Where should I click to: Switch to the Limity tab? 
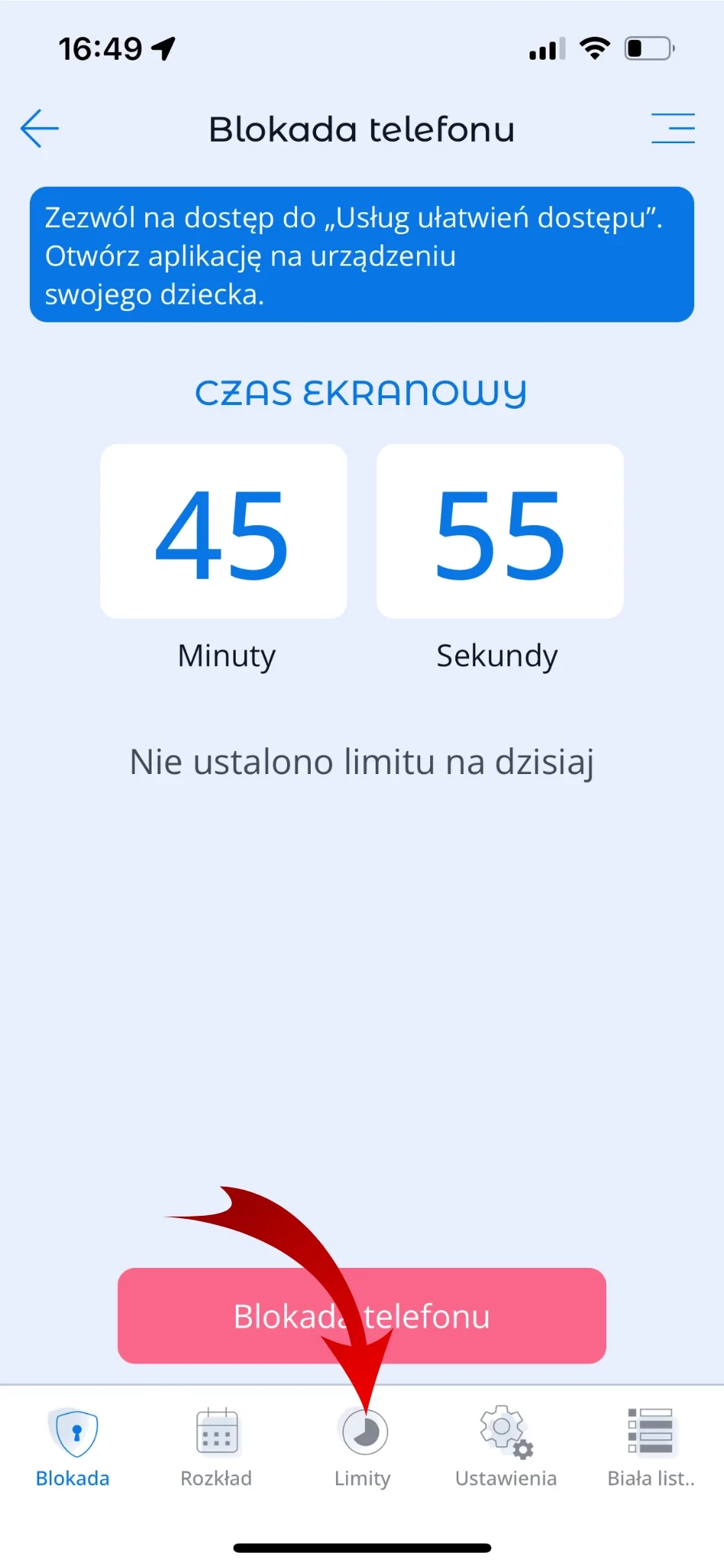[x=363, y=1447]
